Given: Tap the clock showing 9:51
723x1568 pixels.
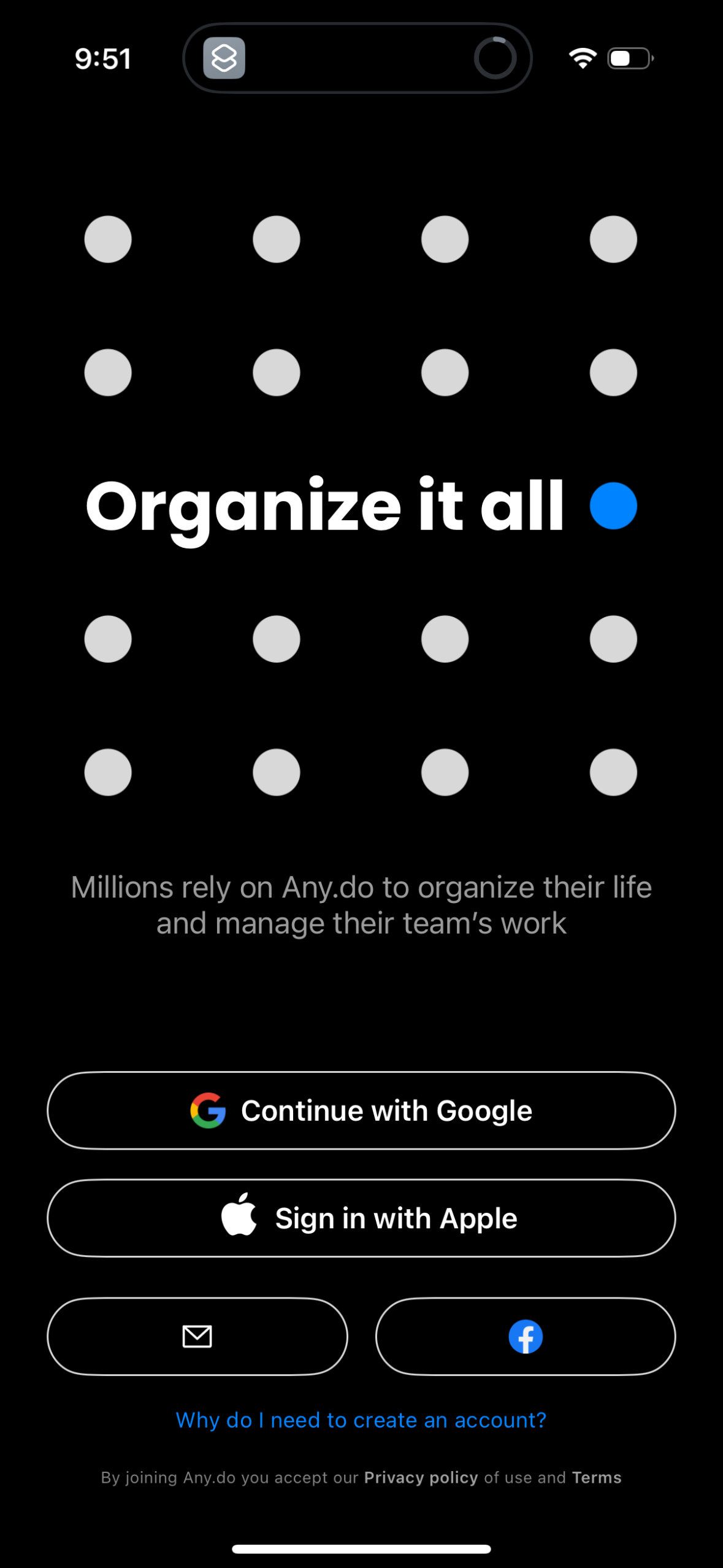Looking at the screenshot, I should point(102,58).
